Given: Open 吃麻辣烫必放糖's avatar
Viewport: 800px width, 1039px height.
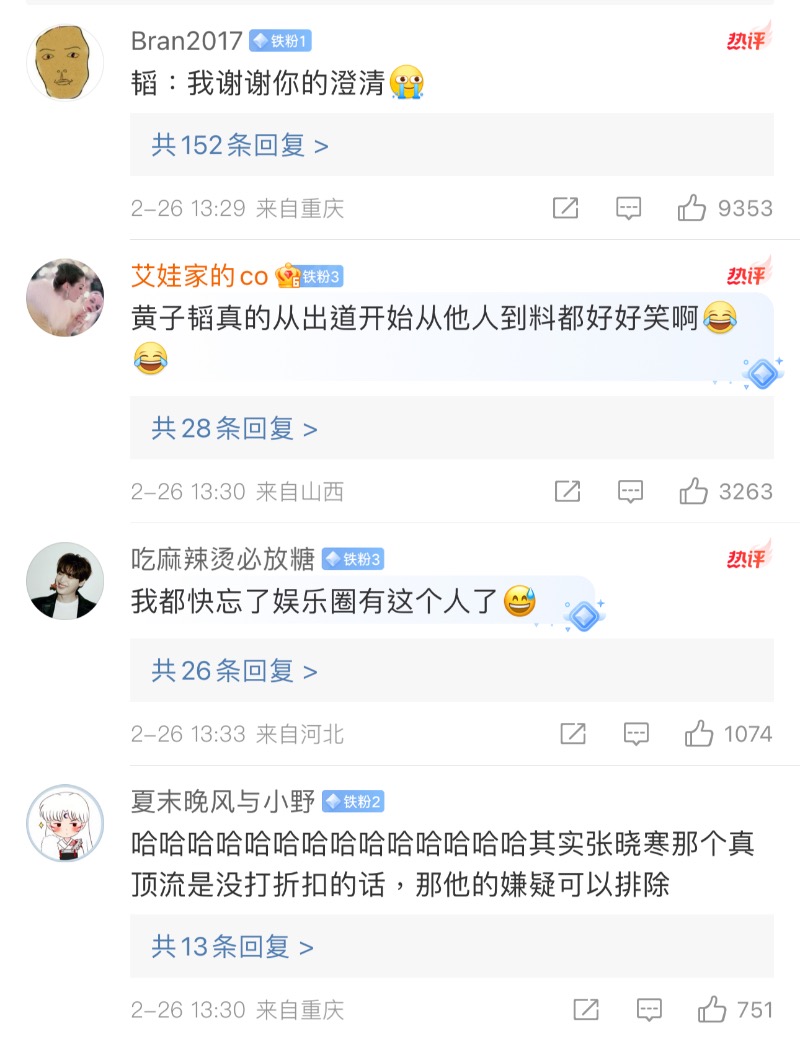Looking at the screenshot, I should point(65,581).
